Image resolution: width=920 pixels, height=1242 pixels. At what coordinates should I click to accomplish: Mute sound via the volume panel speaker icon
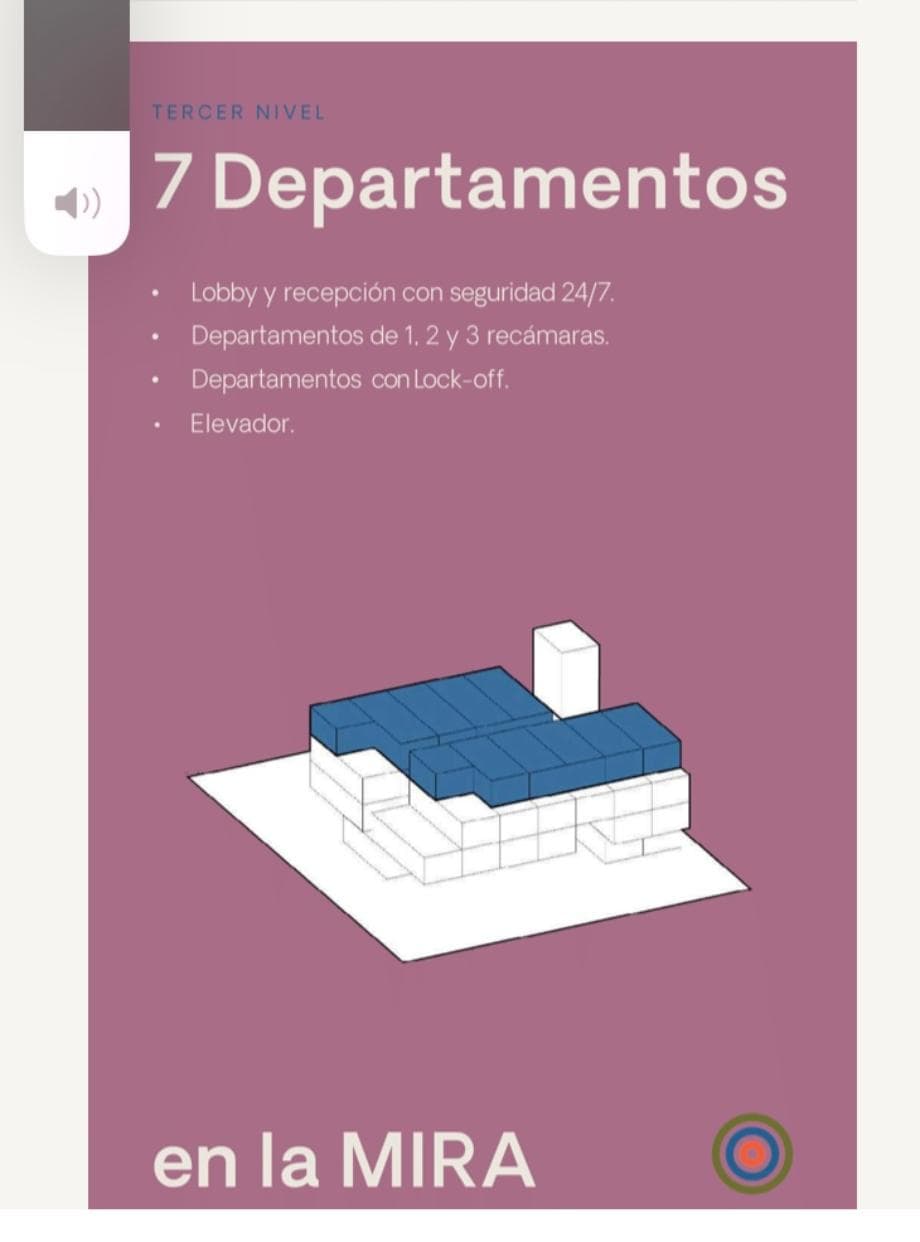(77, 205)
